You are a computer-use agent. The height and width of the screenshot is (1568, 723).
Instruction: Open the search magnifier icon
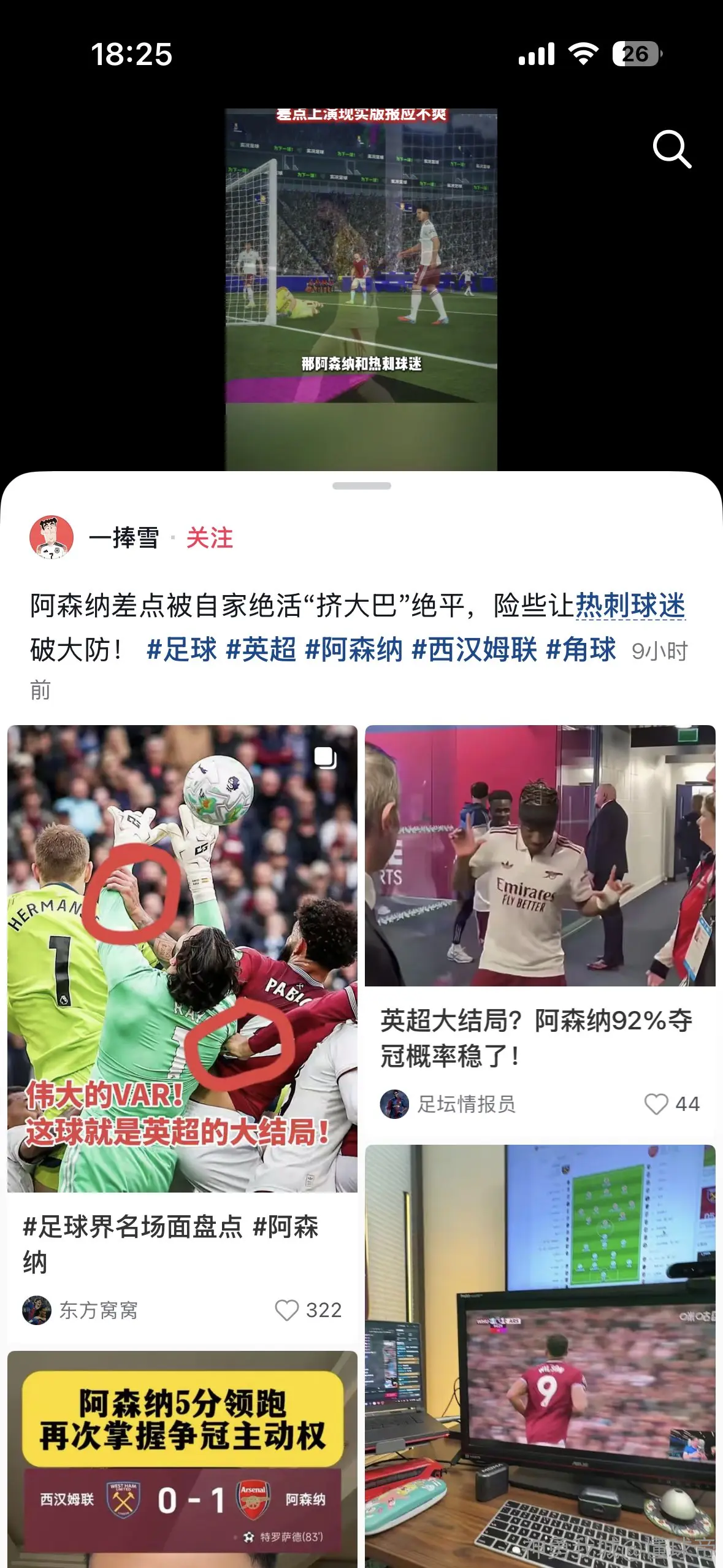(671, 148)
